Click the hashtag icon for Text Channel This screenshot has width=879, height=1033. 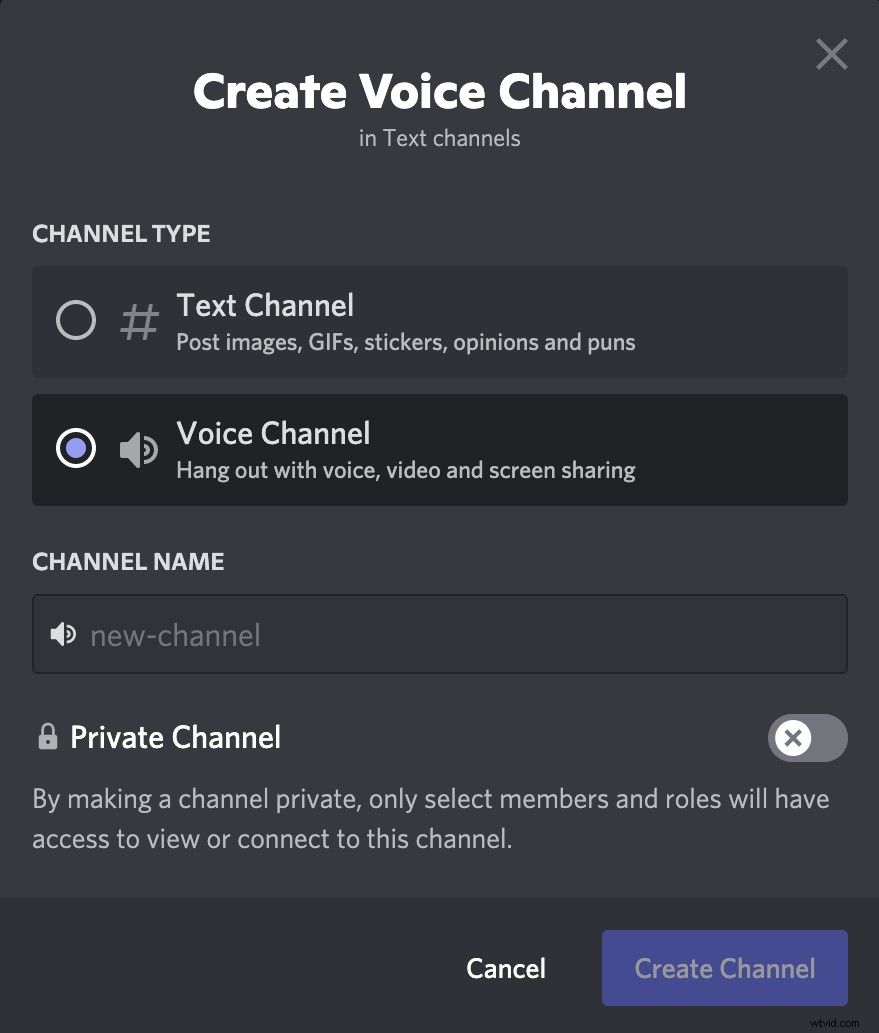point(138,320)
